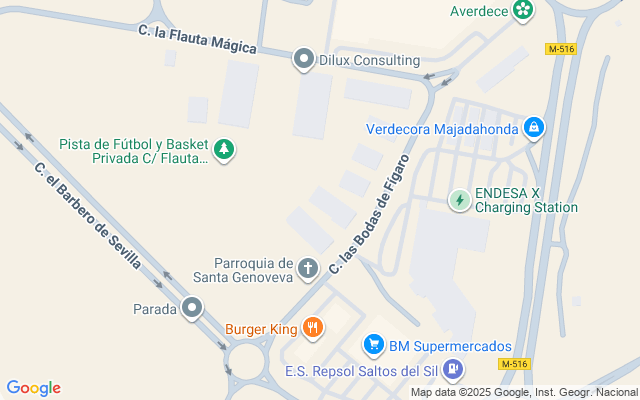
Task: Tap the ENDESA X Charging Station marker
Action: (459, 199)
